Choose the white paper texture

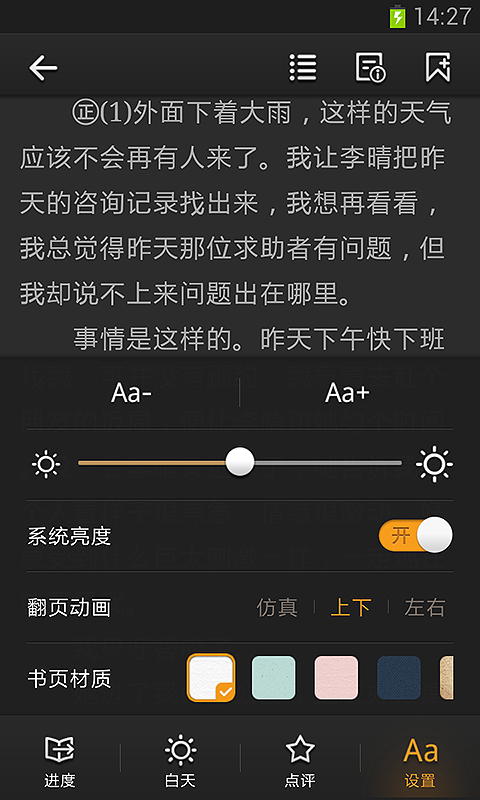tap(211, 678)
